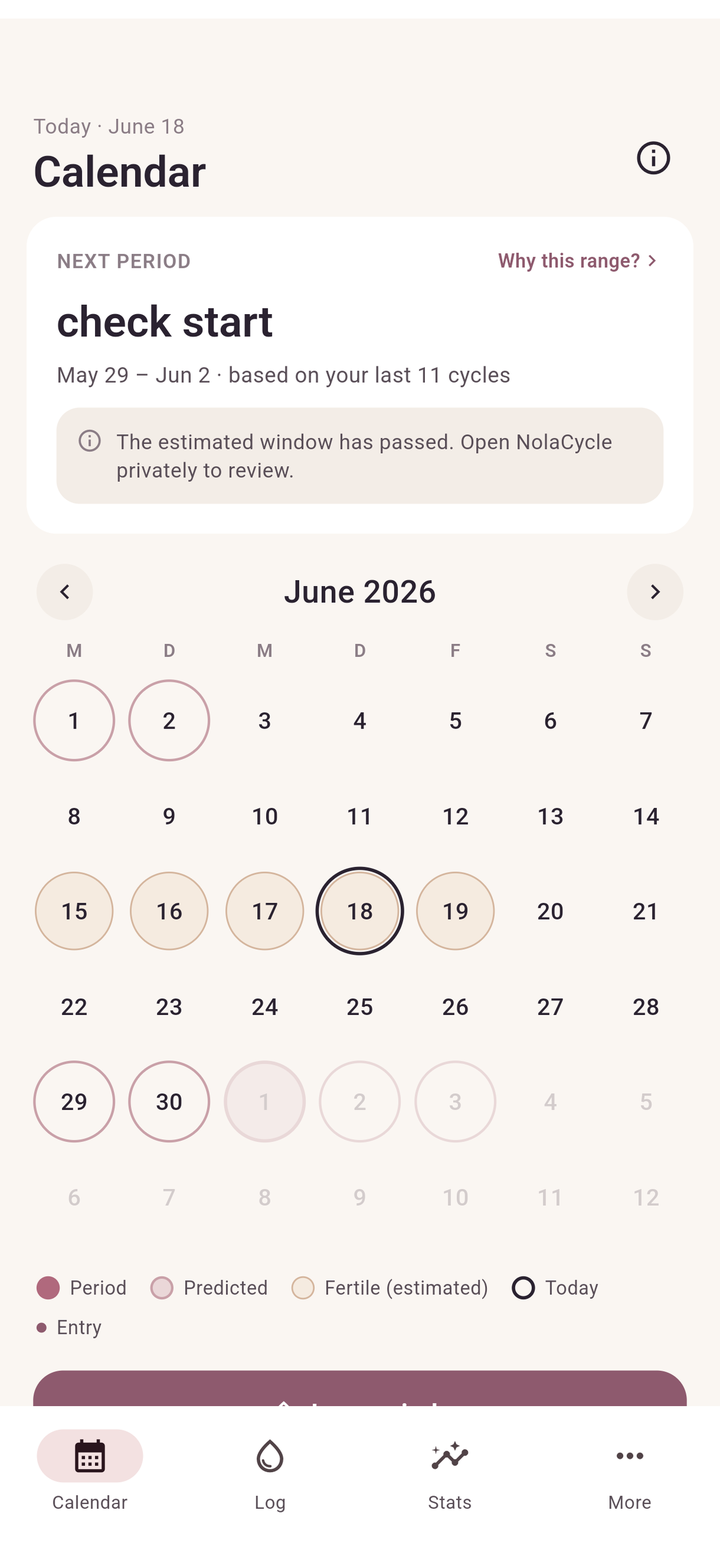
Task: Select June 1 at the top of the calendar
Action: click(74, 720)
